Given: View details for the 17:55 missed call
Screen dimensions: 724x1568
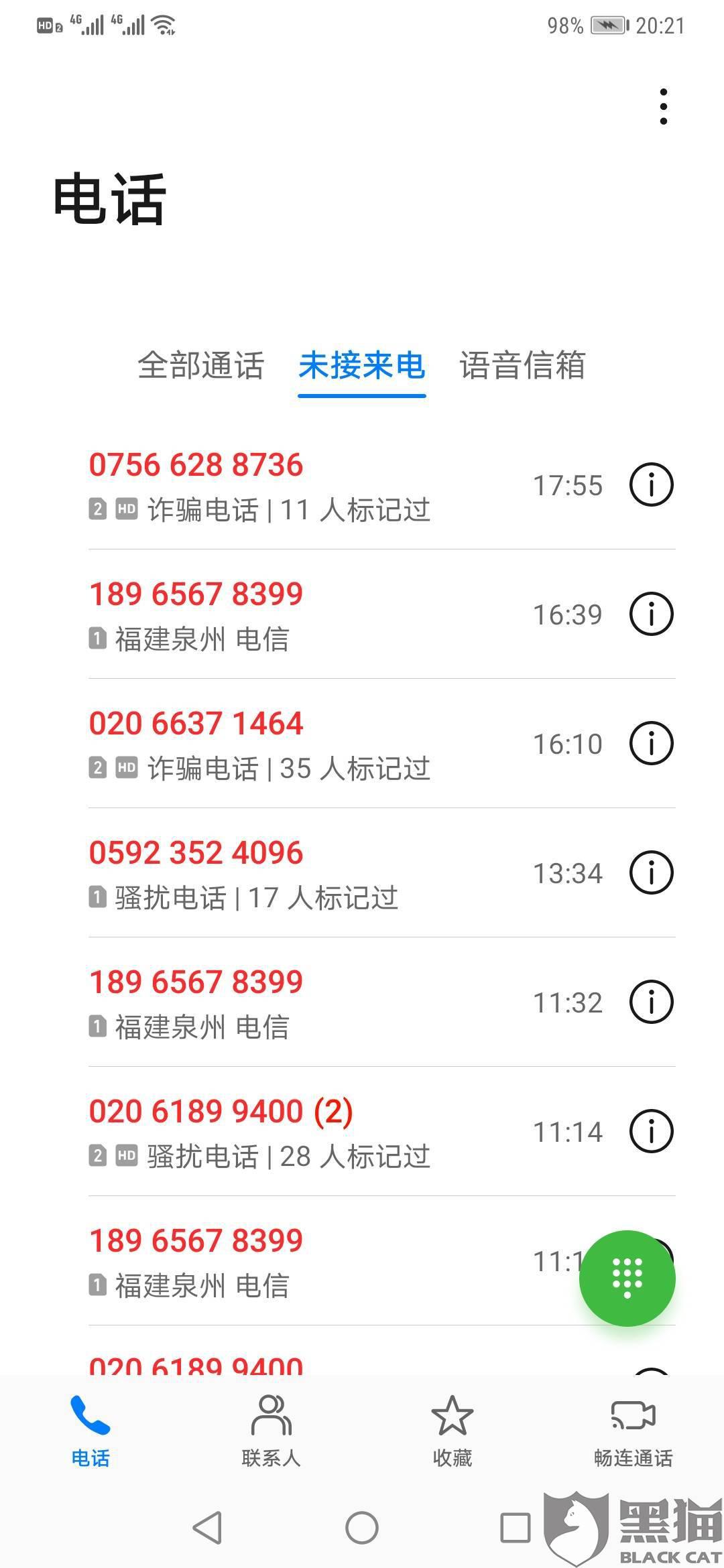Looking at the screenshot, I should tap(651, 484).
